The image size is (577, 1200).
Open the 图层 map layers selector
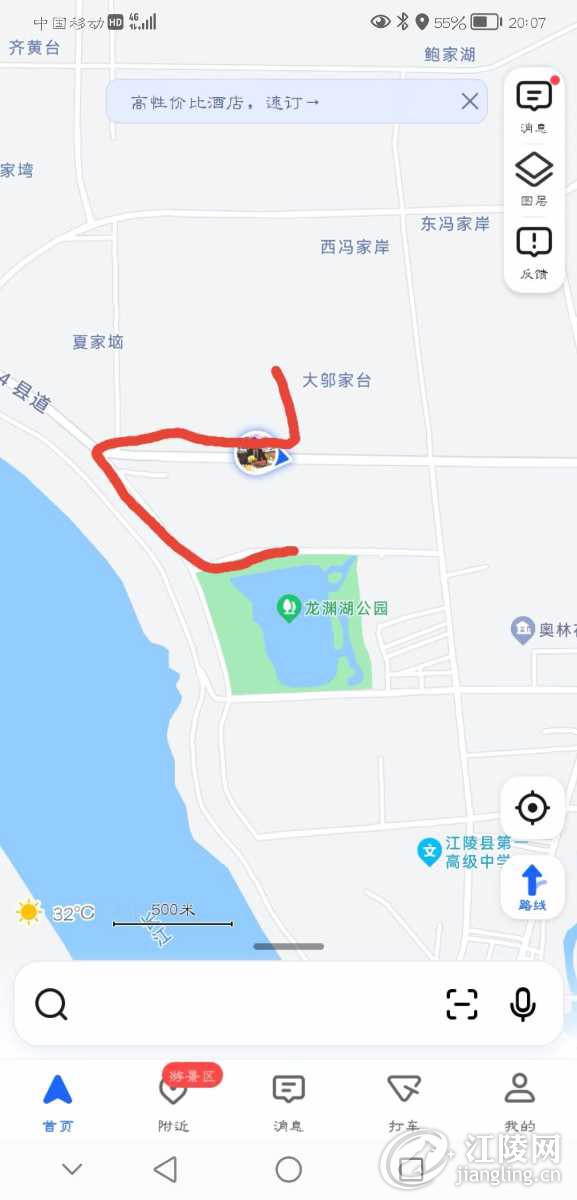coord(534,179)
